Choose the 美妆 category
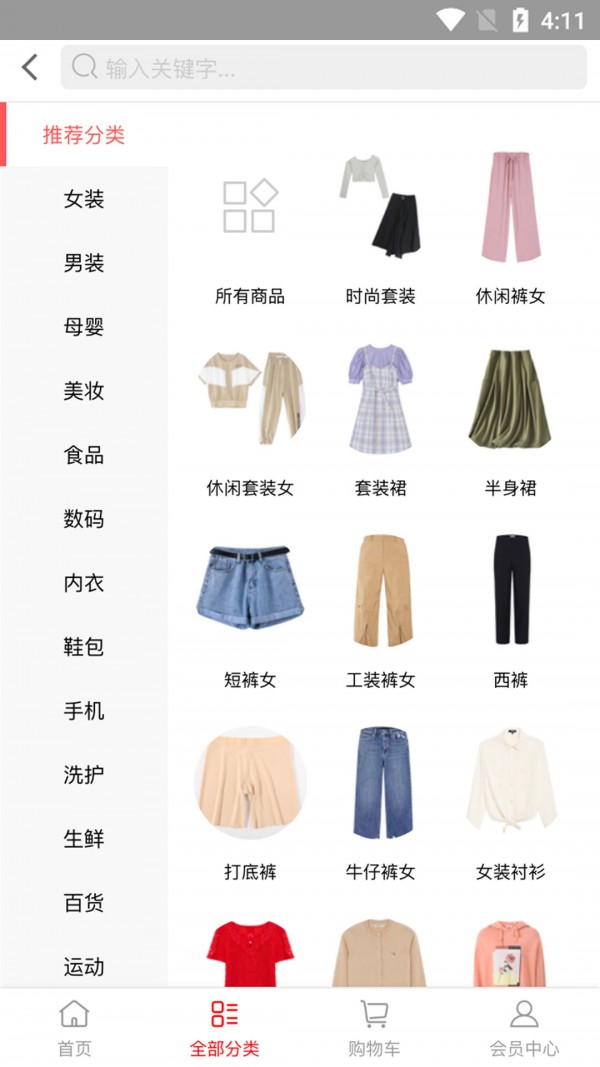The image size is (600, 1067). coord(84,391)
